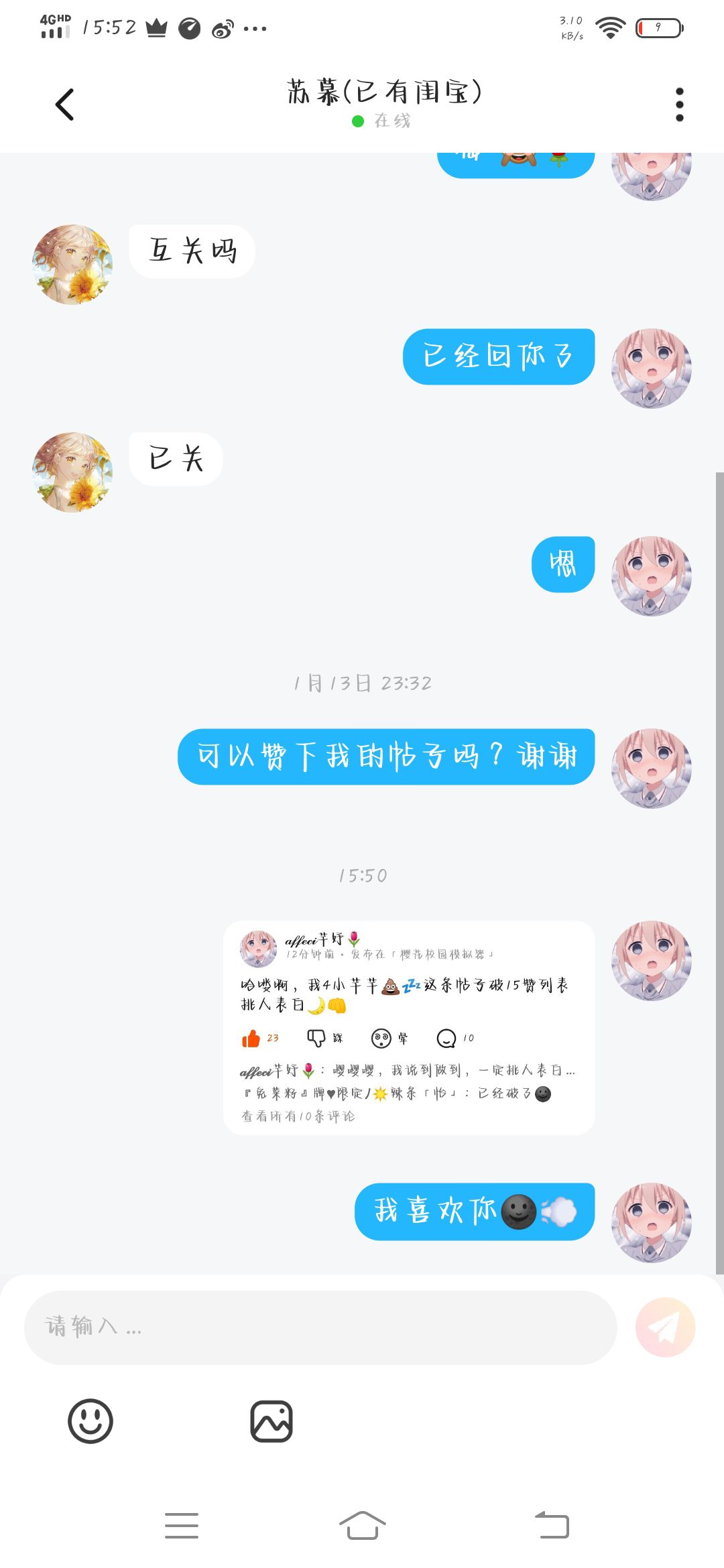The height and width of the screenshot is (1568, 724).
Task: Open the system recent apps menu
Action: (182, 1526)
